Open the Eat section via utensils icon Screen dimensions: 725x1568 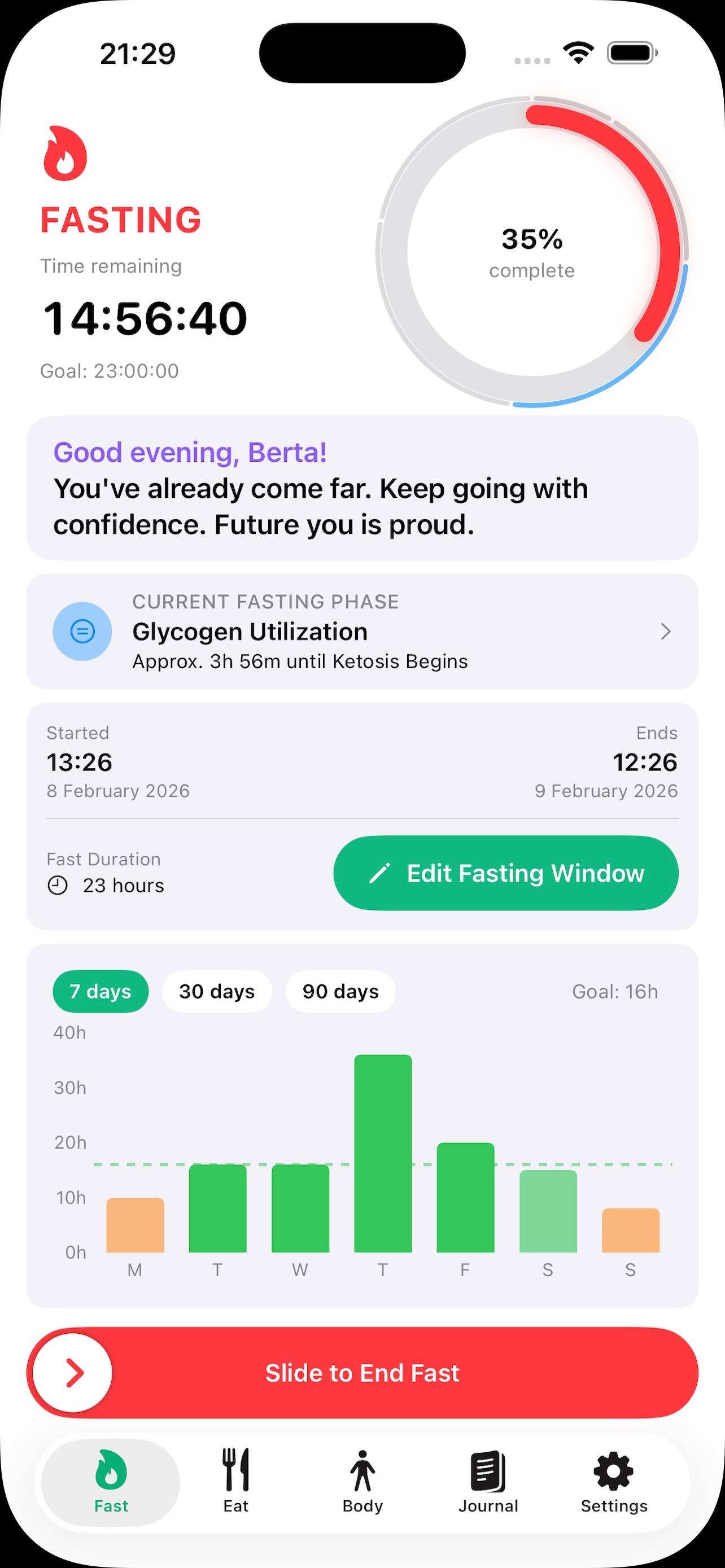[x=236, y=1469]
